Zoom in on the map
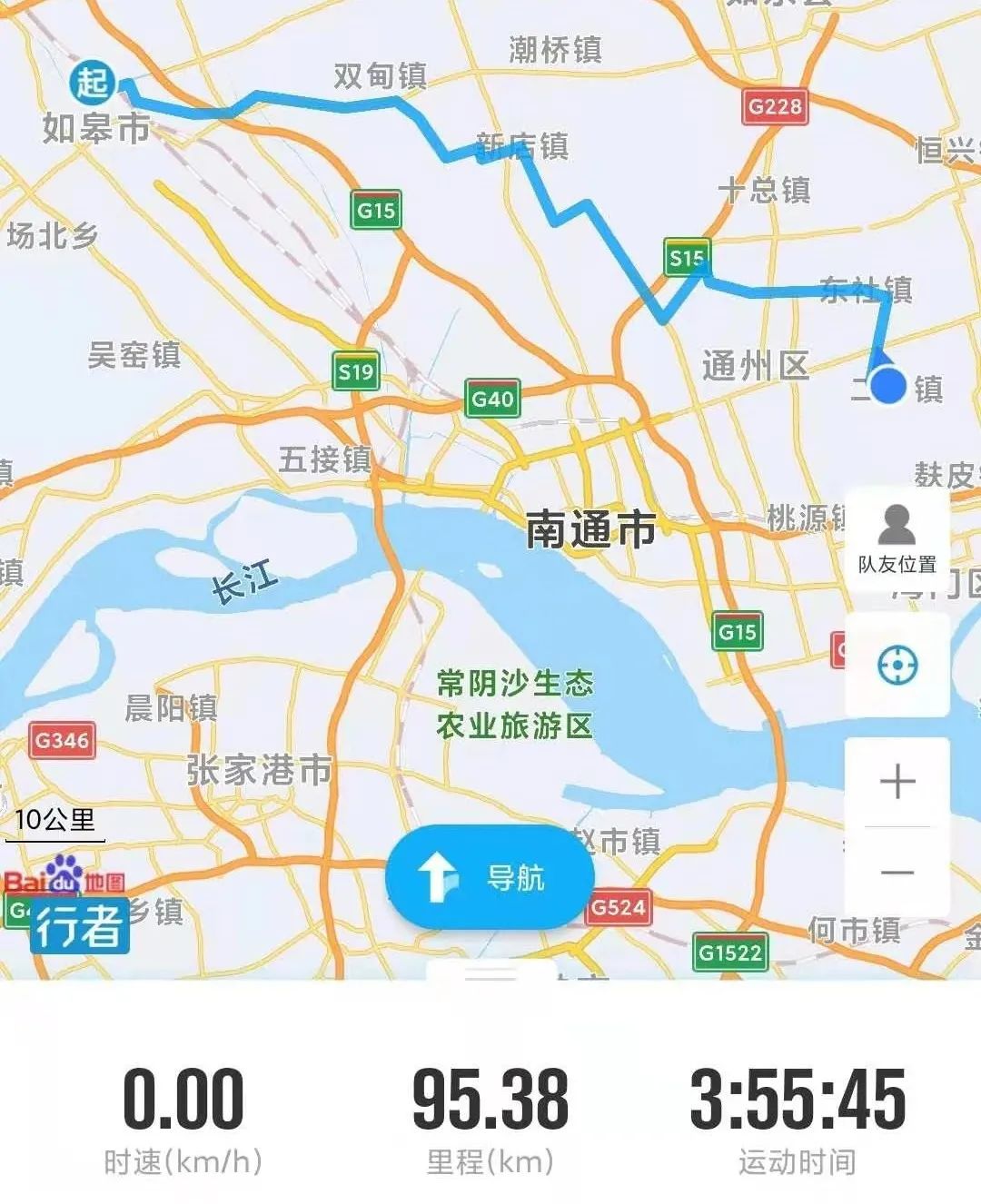 point(897,781)
